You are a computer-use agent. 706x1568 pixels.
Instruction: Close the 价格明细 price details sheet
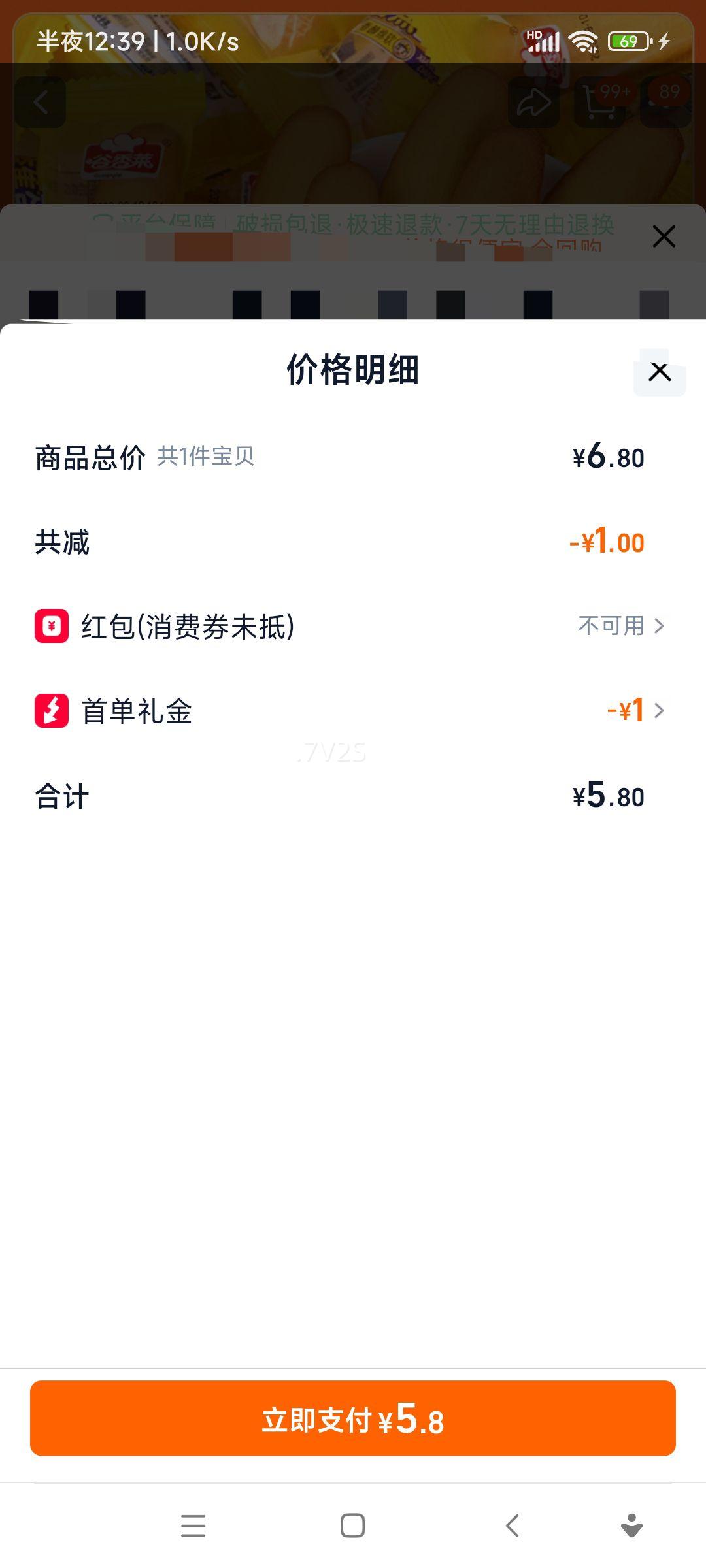(x=660, y=372)
